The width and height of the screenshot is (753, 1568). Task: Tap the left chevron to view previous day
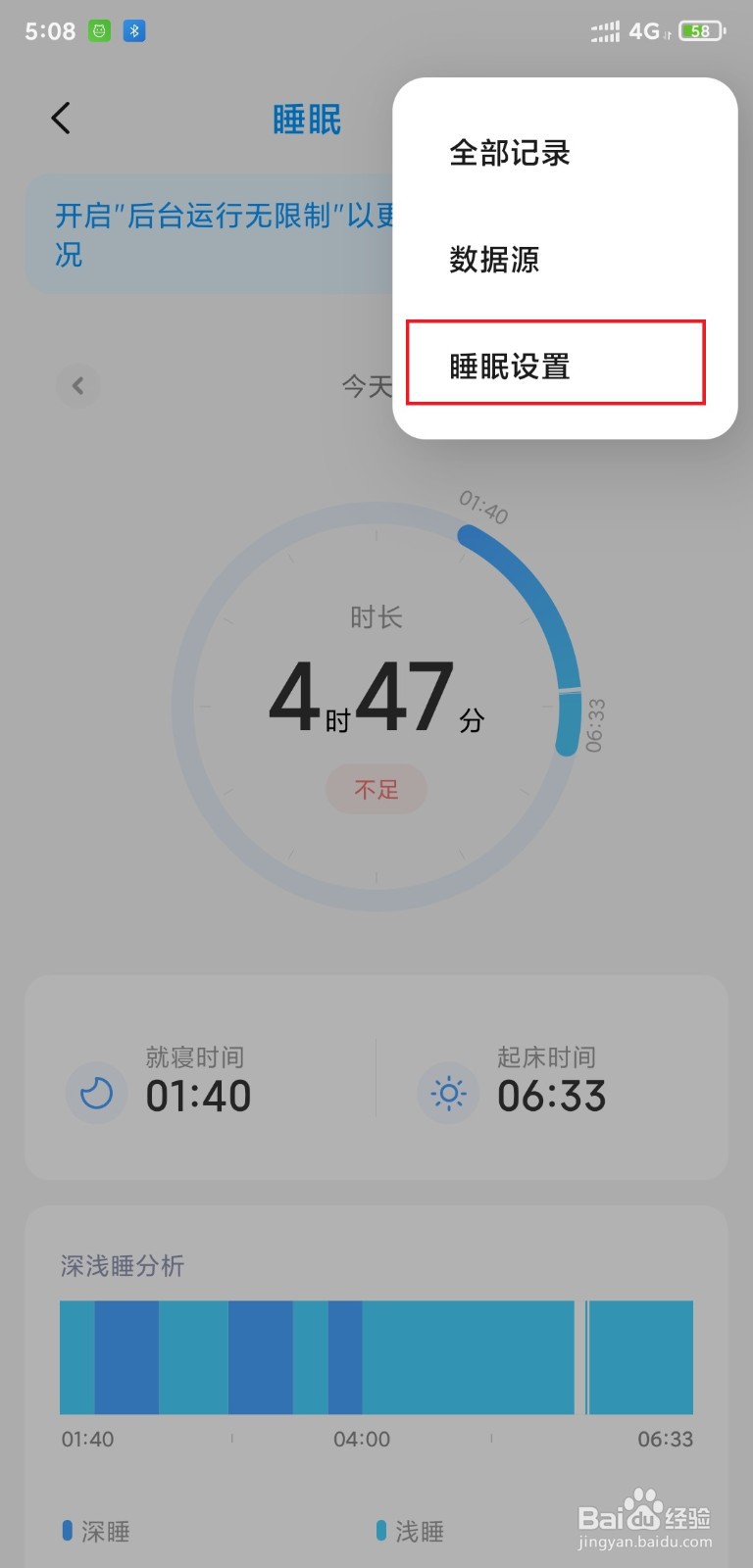pos(77,386)
